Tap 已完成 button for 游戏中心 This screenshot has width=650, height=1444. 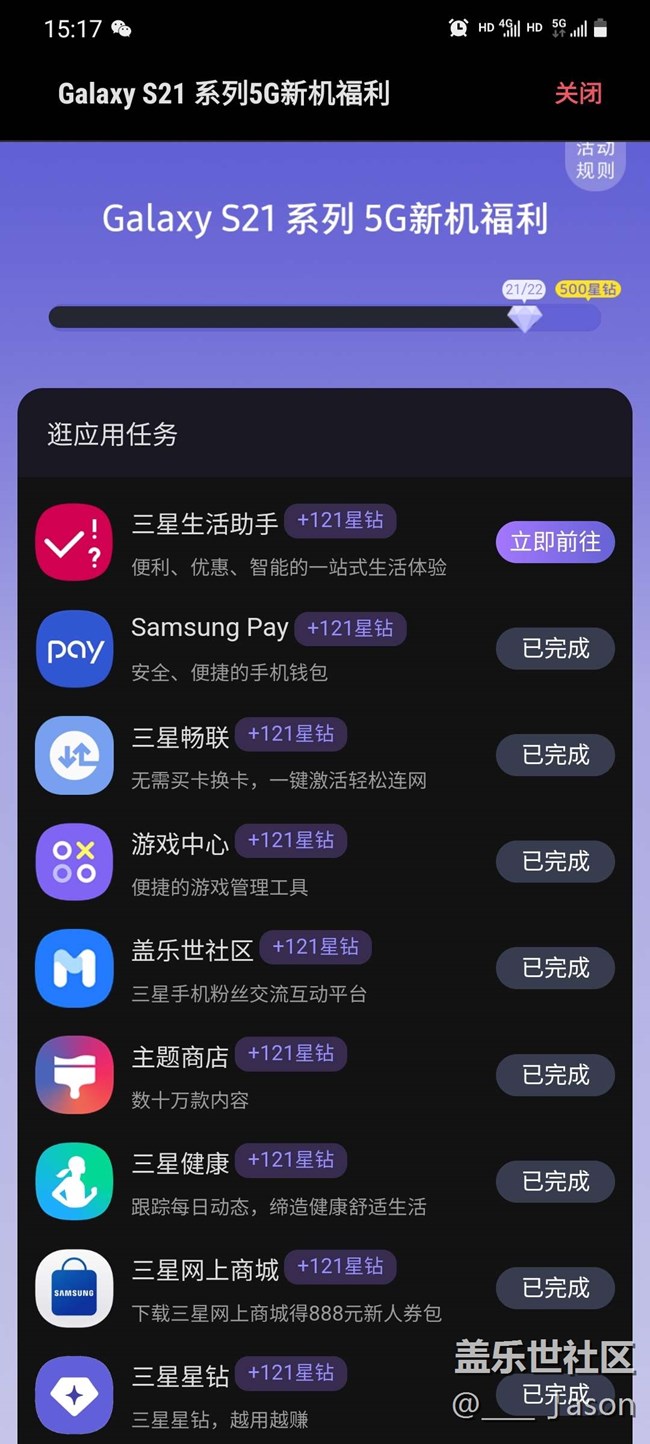coord(555,862)
